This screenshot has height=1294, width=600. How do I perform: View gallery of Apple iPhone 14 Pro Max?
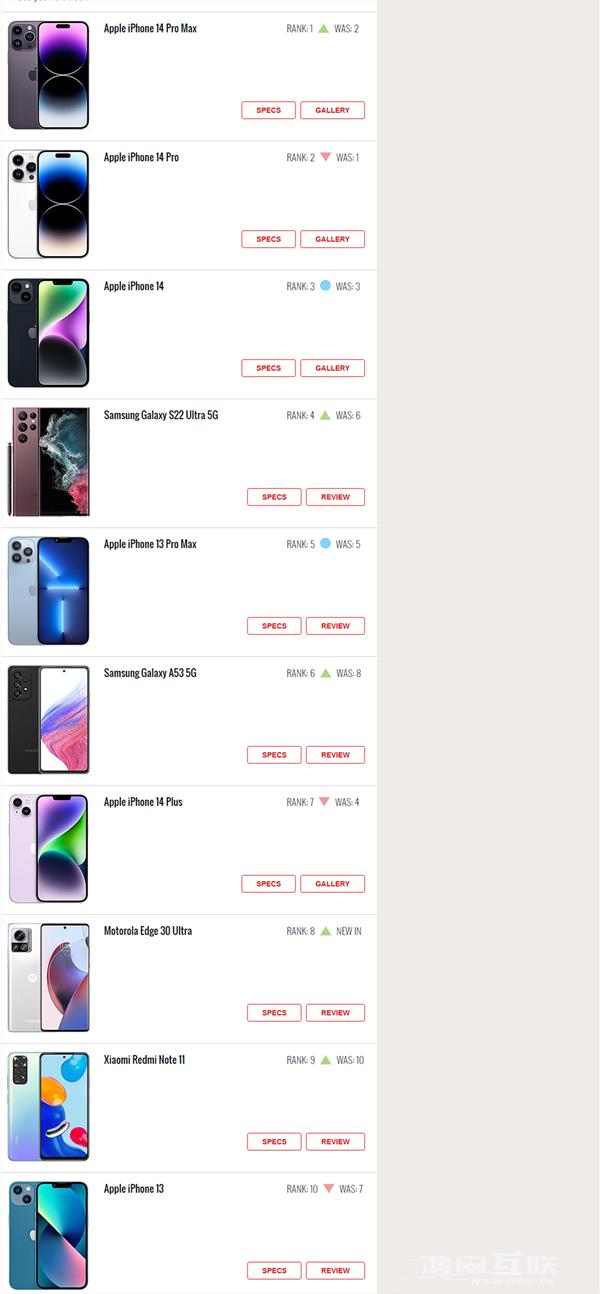(332, 110)
